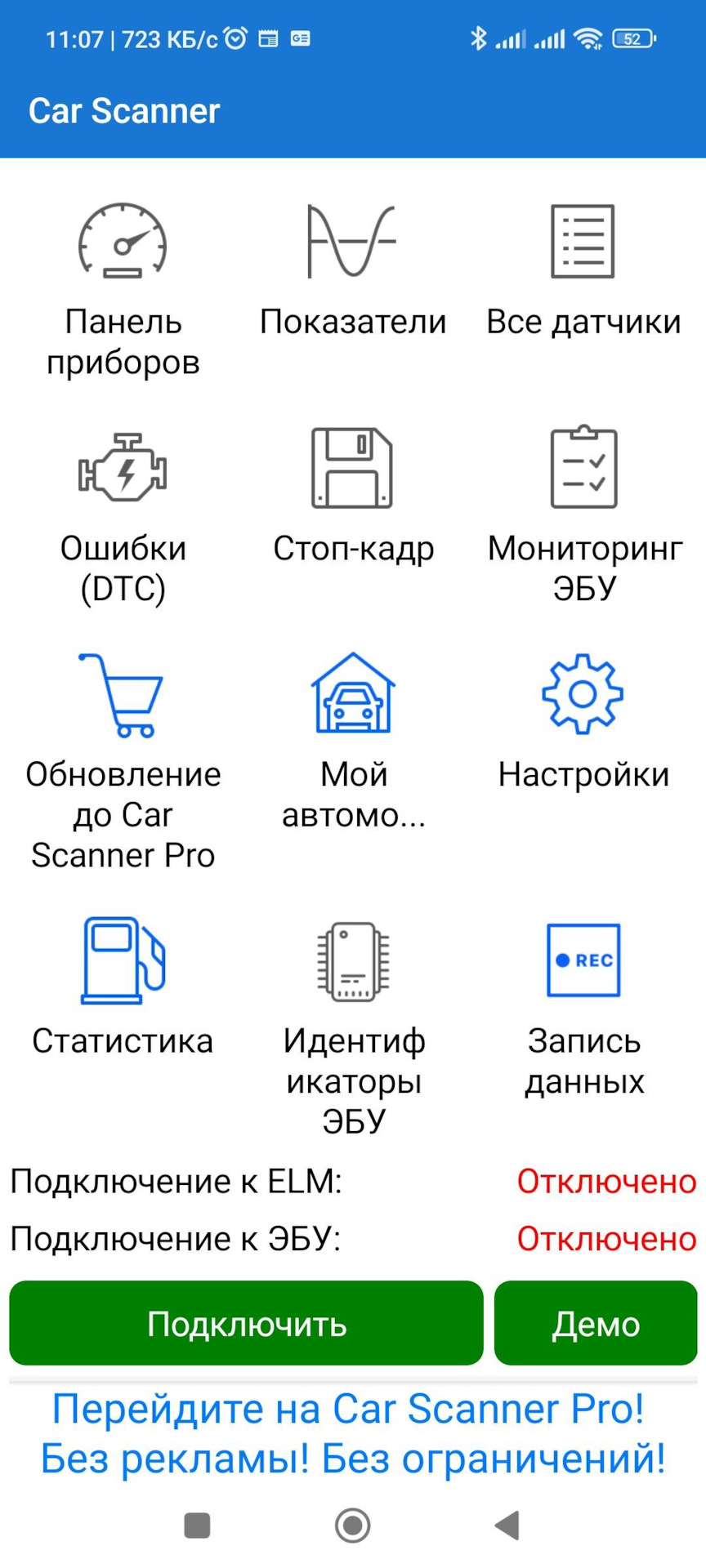Screen dimensions: 706x1568
Task: Follow the Car Scanner Pro upgrade link
Action: click(352, 1433)
